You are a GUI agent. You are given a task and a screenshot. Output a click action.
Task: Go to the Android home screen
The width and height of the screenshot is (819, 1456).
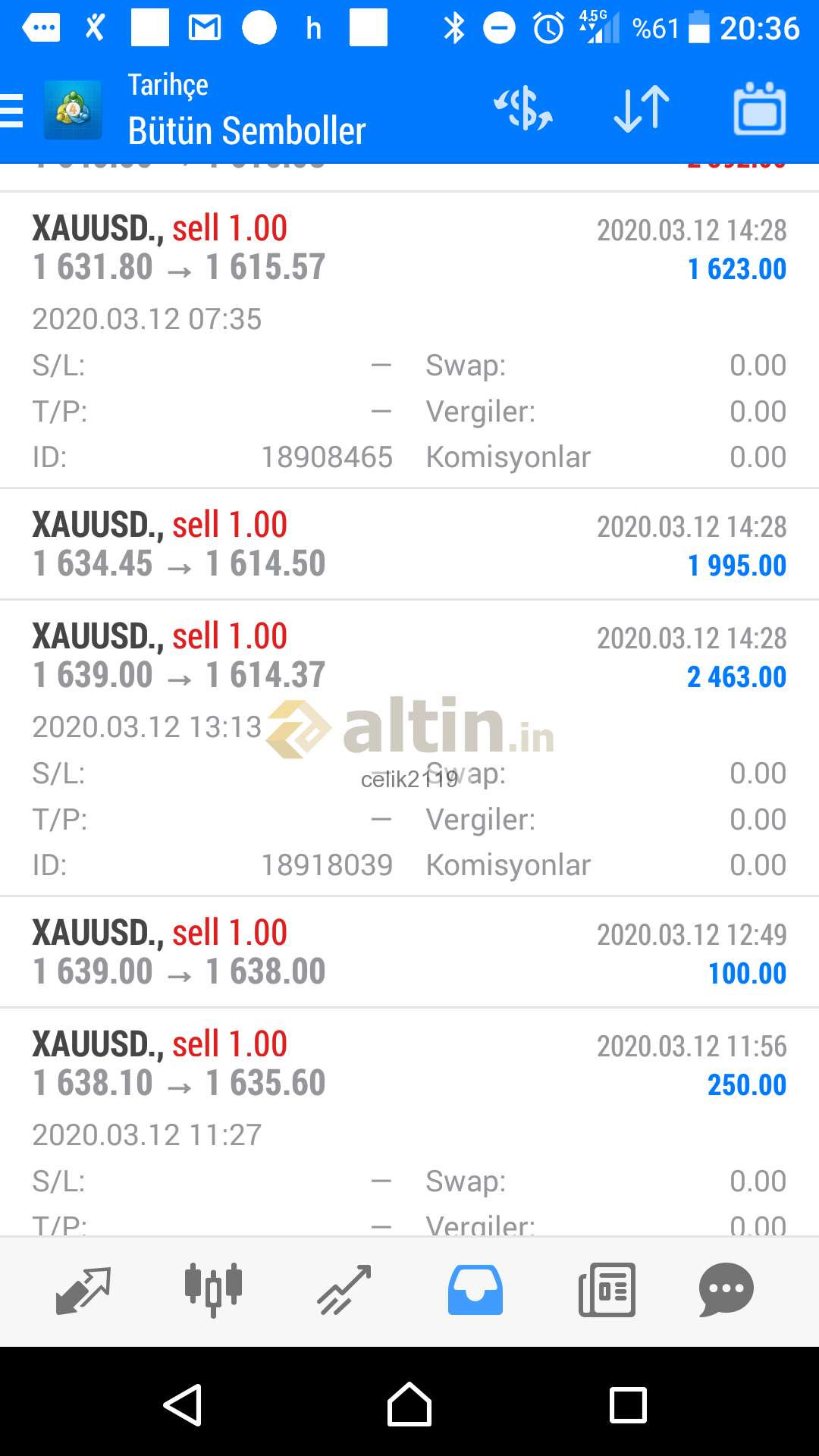point(409,1405)
